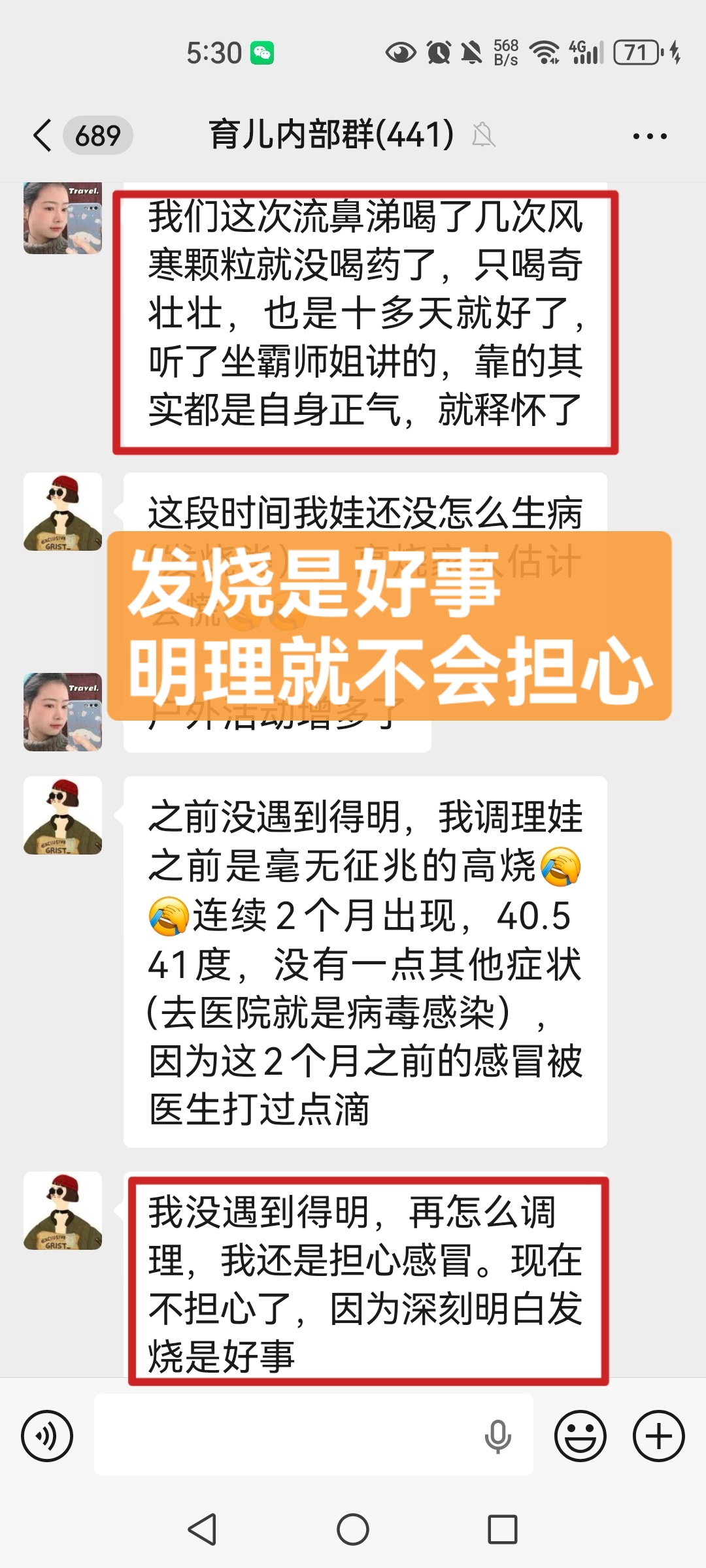Go back to the chat list
This screenshot has width=706, height=1568.
[x=43, y=136]
